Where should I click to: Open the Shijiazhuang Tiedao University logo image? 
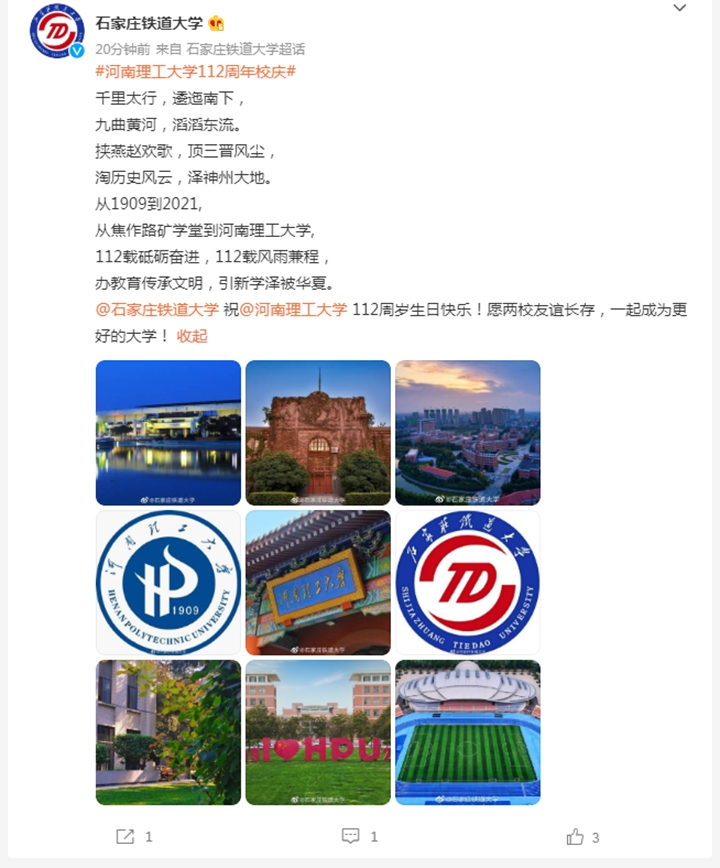click(468, 582)
